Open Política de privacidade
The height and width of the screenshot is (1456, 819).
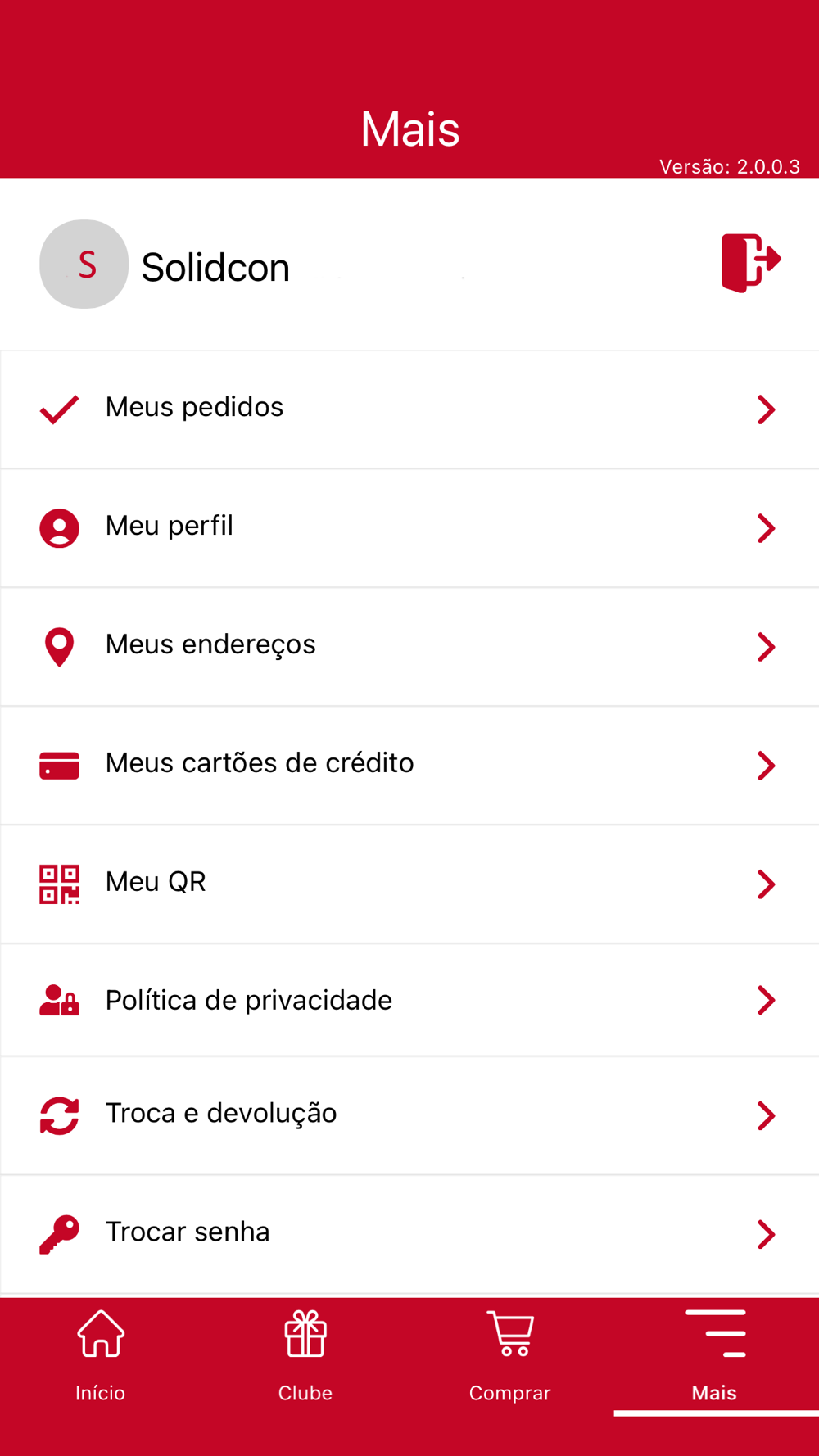[x=409, y=1000]
